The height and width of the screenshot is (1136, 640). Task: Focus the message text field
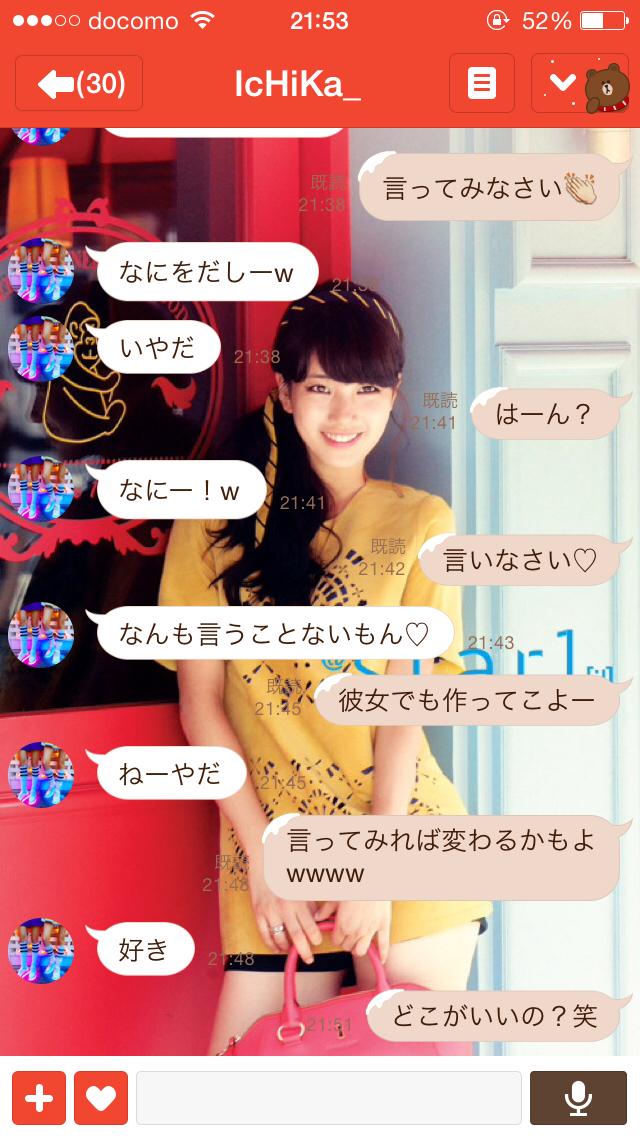pyautogui.click(x=329, y=1097)
